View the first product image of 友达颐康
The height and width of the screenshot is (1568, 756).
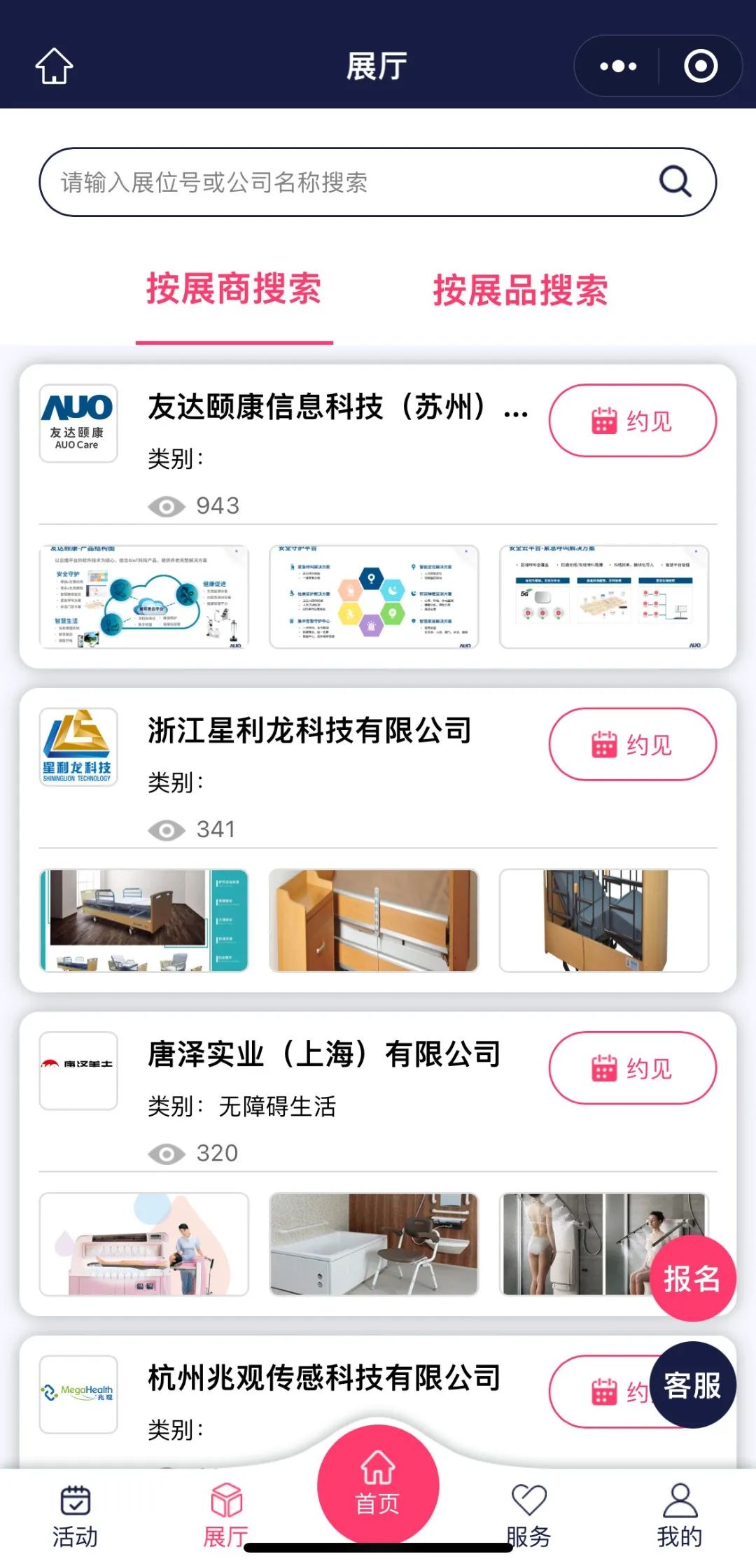144,597
